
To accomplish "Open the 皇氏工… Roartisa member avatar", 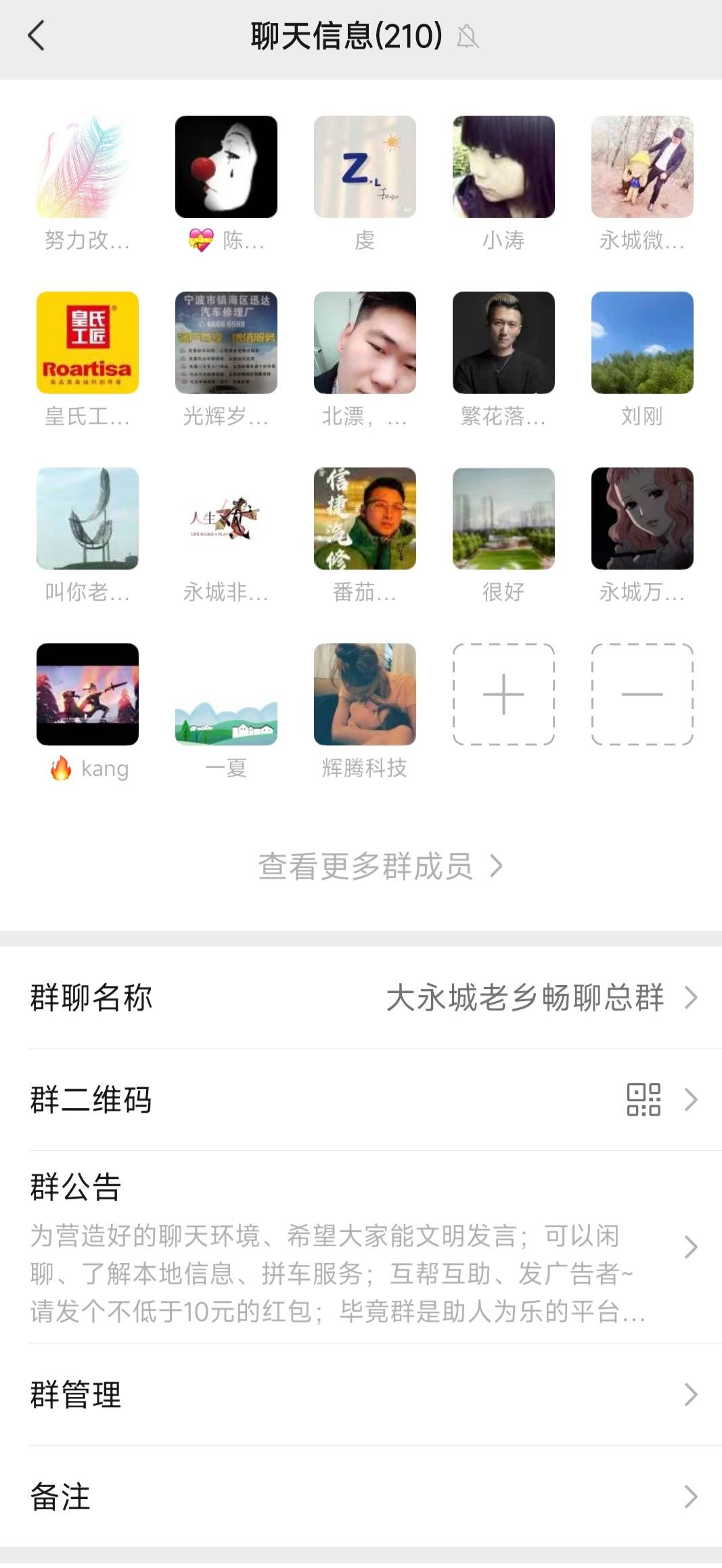I will tap(87, 342).
